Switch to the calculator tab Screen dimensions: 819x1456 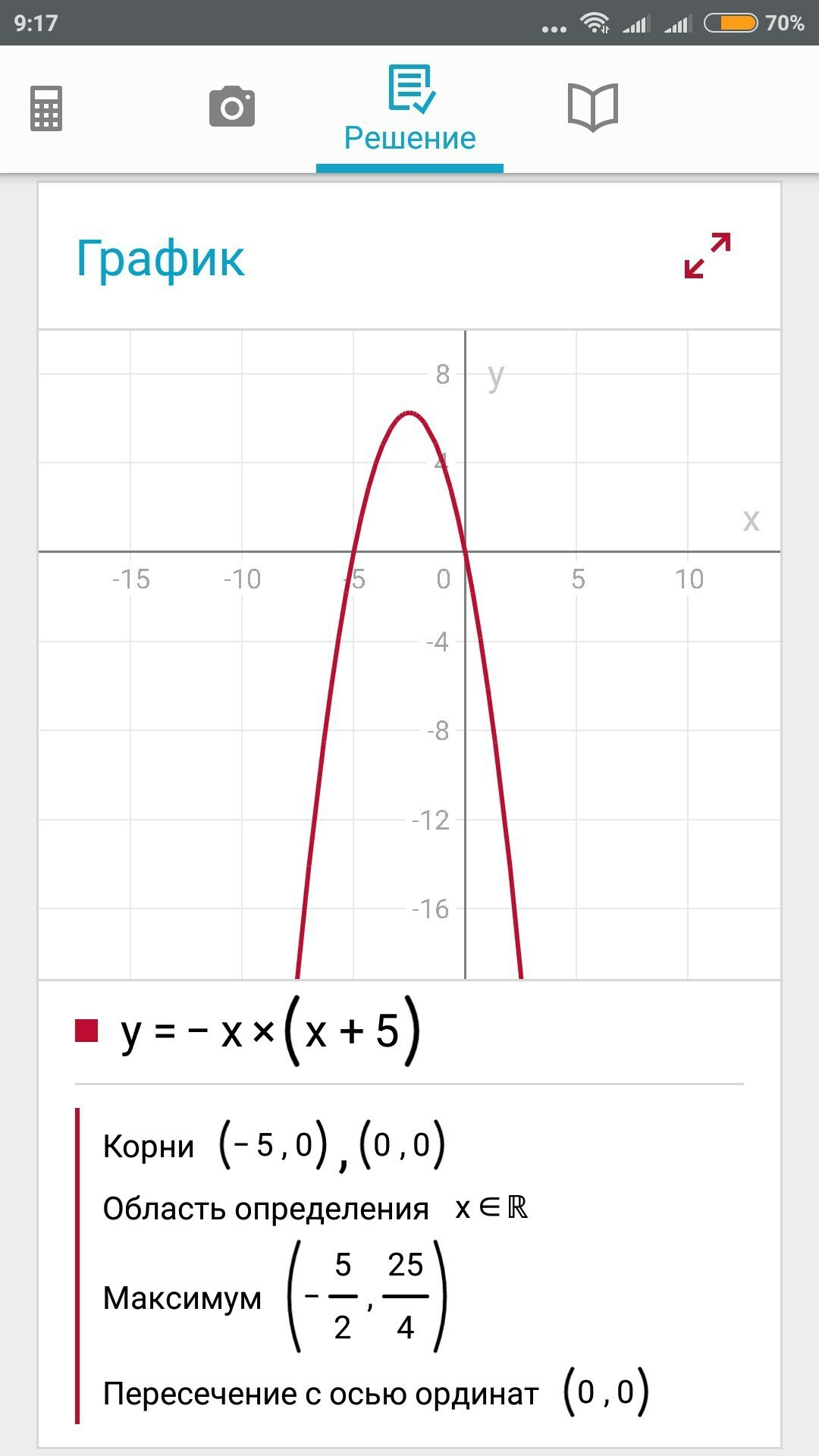pos(46,108)
